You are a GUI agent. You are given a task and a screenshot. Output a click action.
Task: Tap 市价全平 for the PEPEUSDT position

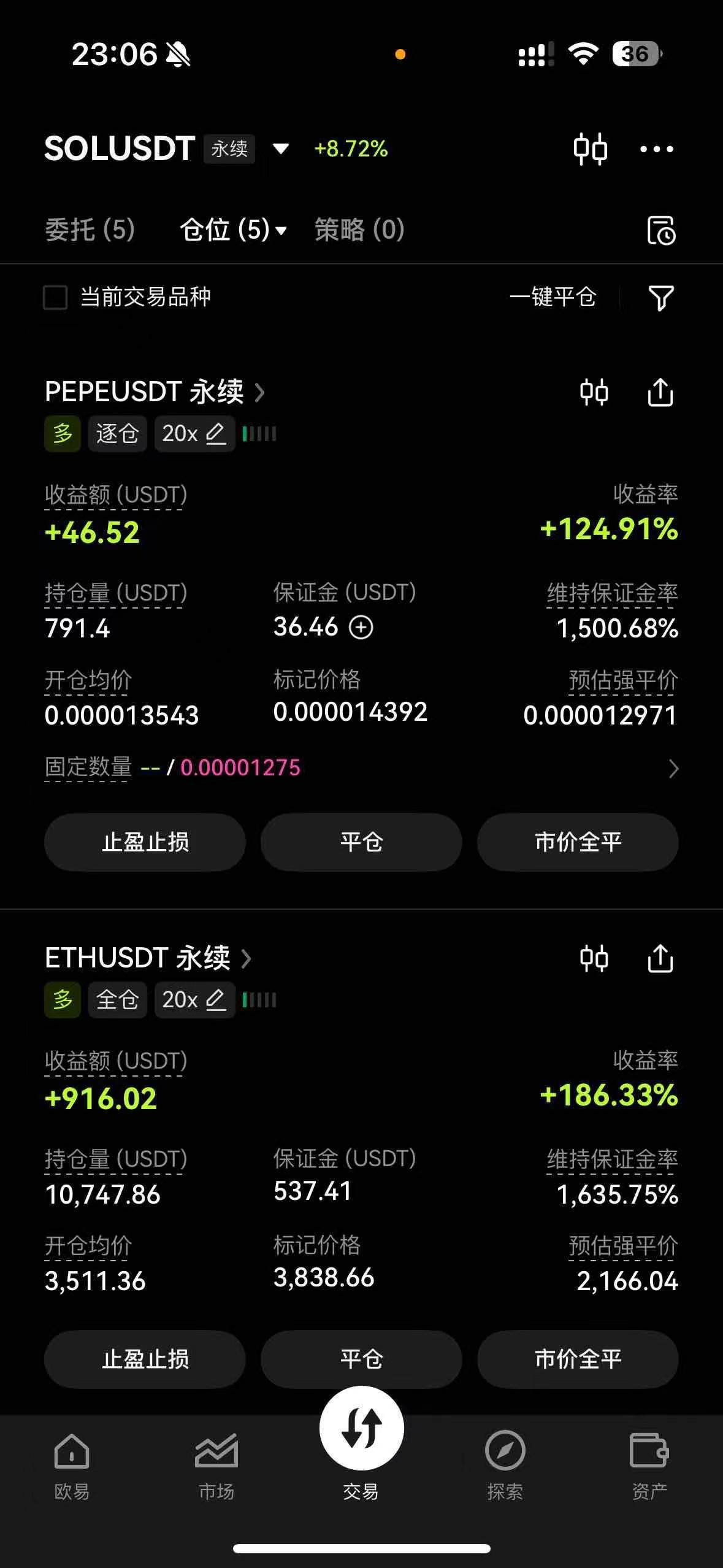click(x=578, y=842)
